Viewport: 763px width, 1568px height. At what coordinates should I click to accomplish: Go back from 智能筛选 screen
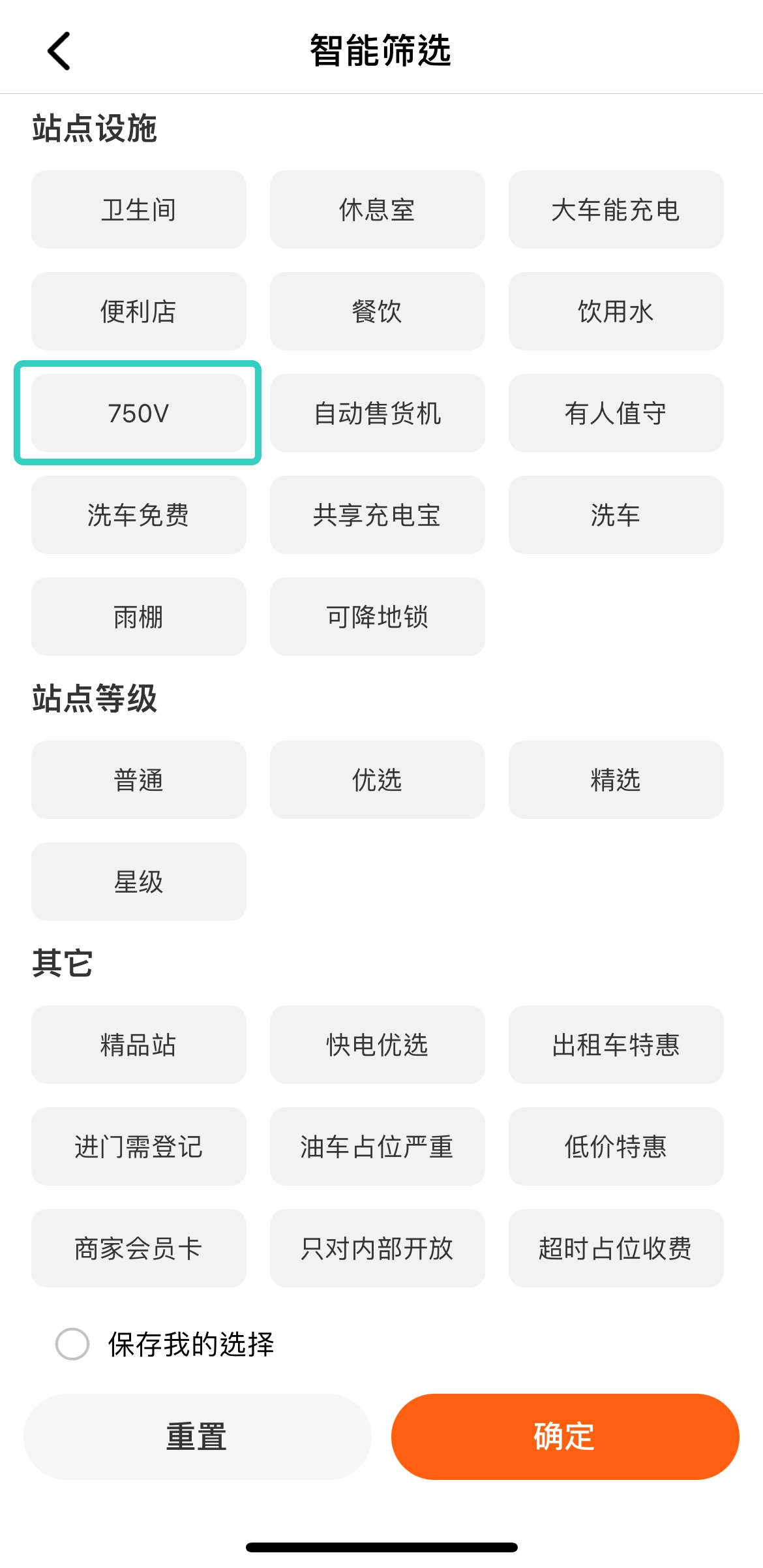pos(59,51)
